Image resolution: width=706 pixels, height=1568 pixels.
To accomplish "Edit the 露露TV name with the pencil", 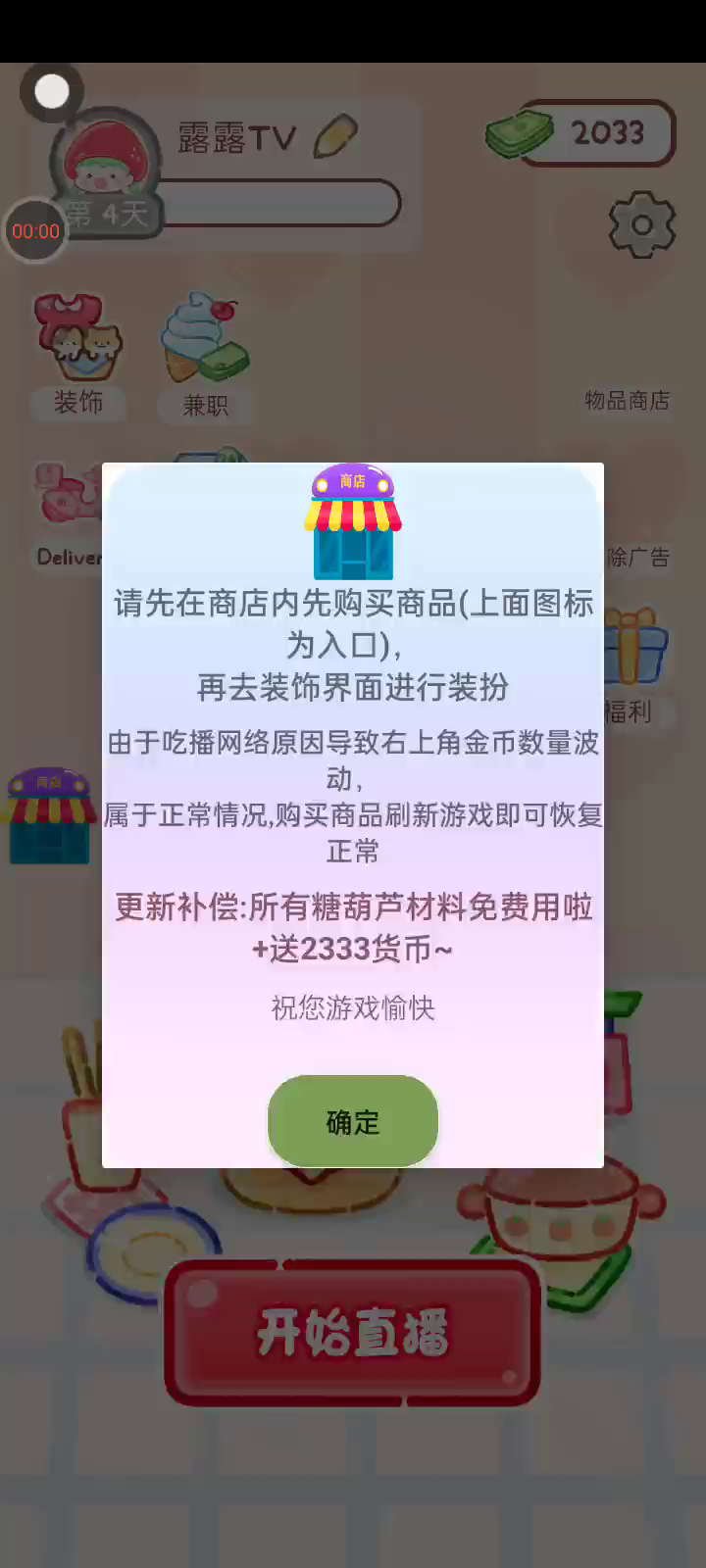I will (335, 136).
